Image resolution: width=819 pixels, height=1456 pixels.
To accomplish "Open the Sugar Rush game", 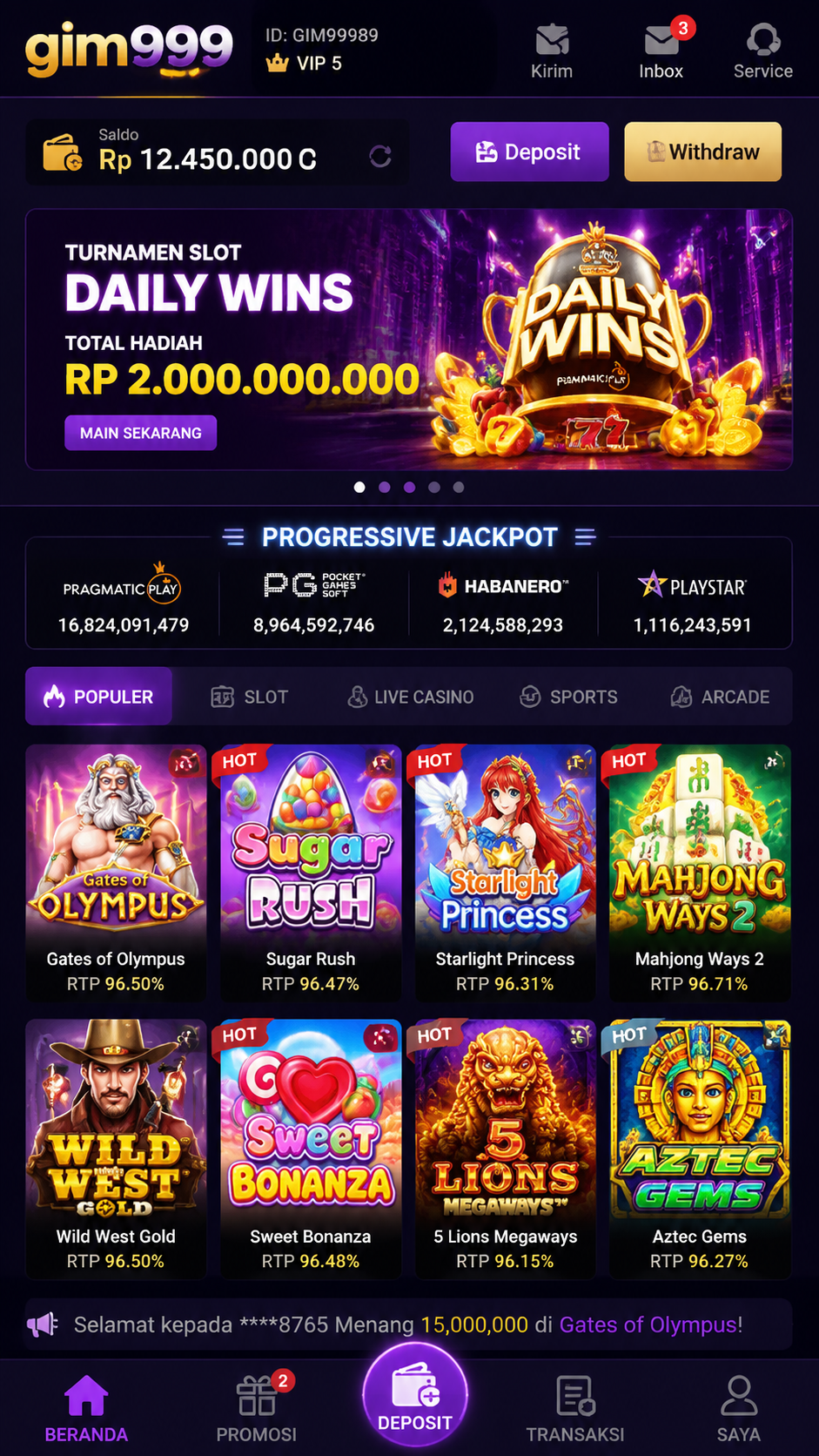I will click(x=311, y=872).
